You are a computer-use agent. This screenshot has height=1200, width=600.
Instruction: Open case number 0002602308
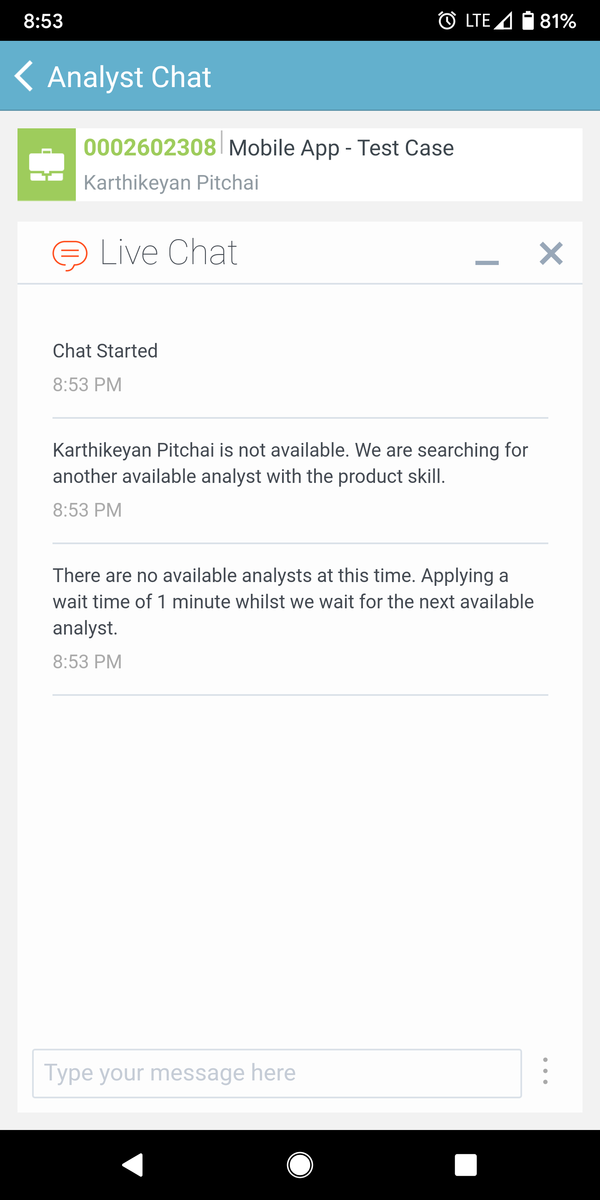click(149, 148)
